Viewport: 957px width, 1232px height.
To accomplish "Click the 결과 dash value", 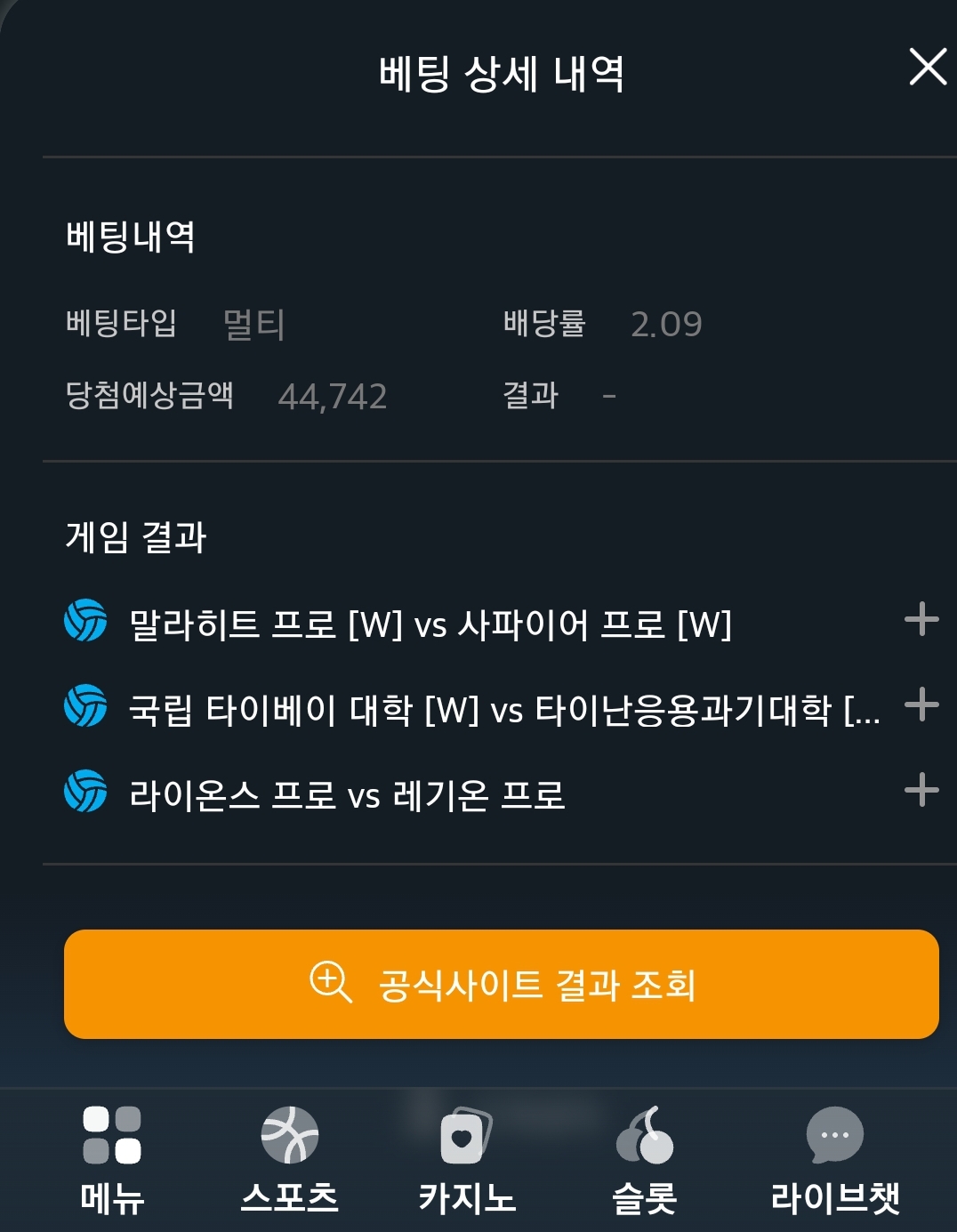I will pos(610,397).
